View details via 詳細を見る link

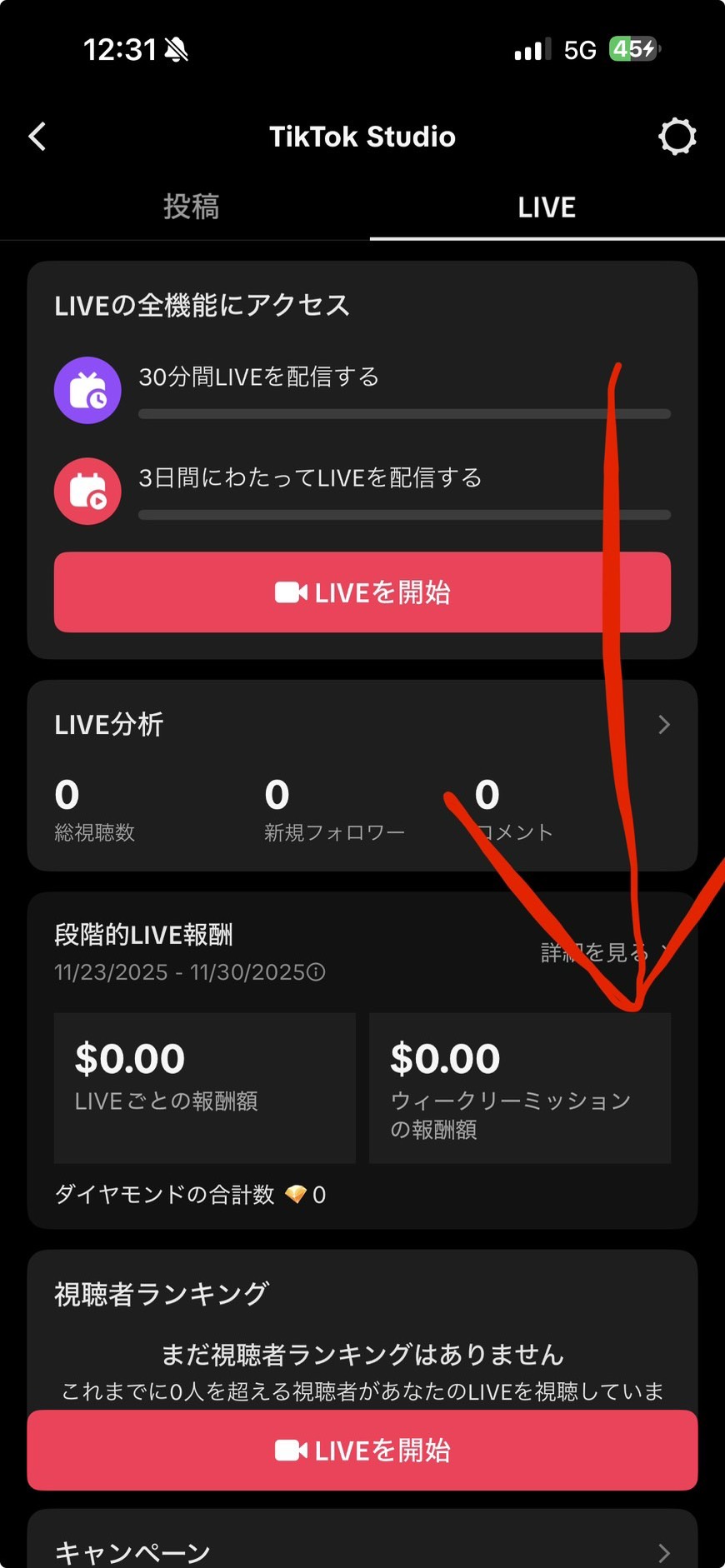(x=602, y=951)
